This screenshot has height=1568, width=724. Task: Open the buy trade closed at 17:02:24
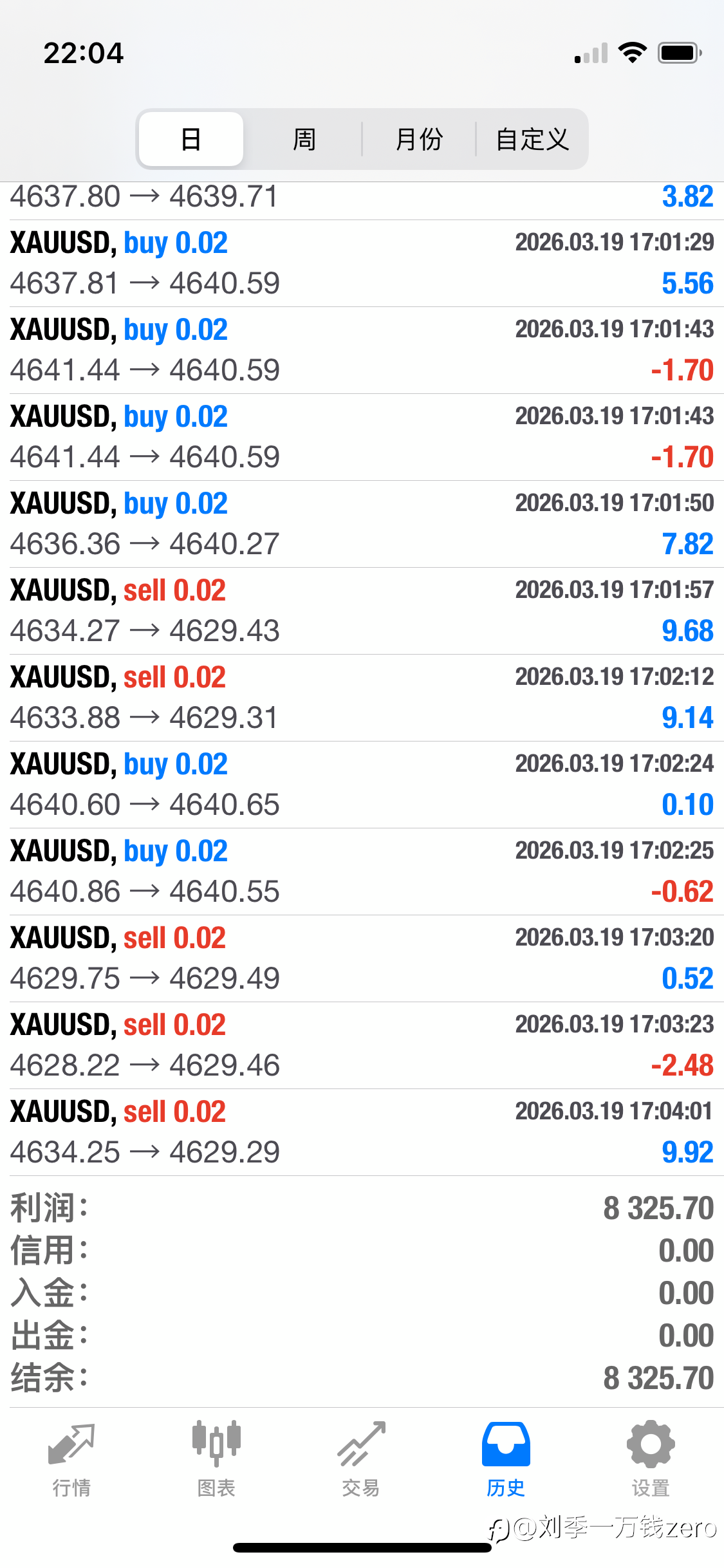click(362, 785)
